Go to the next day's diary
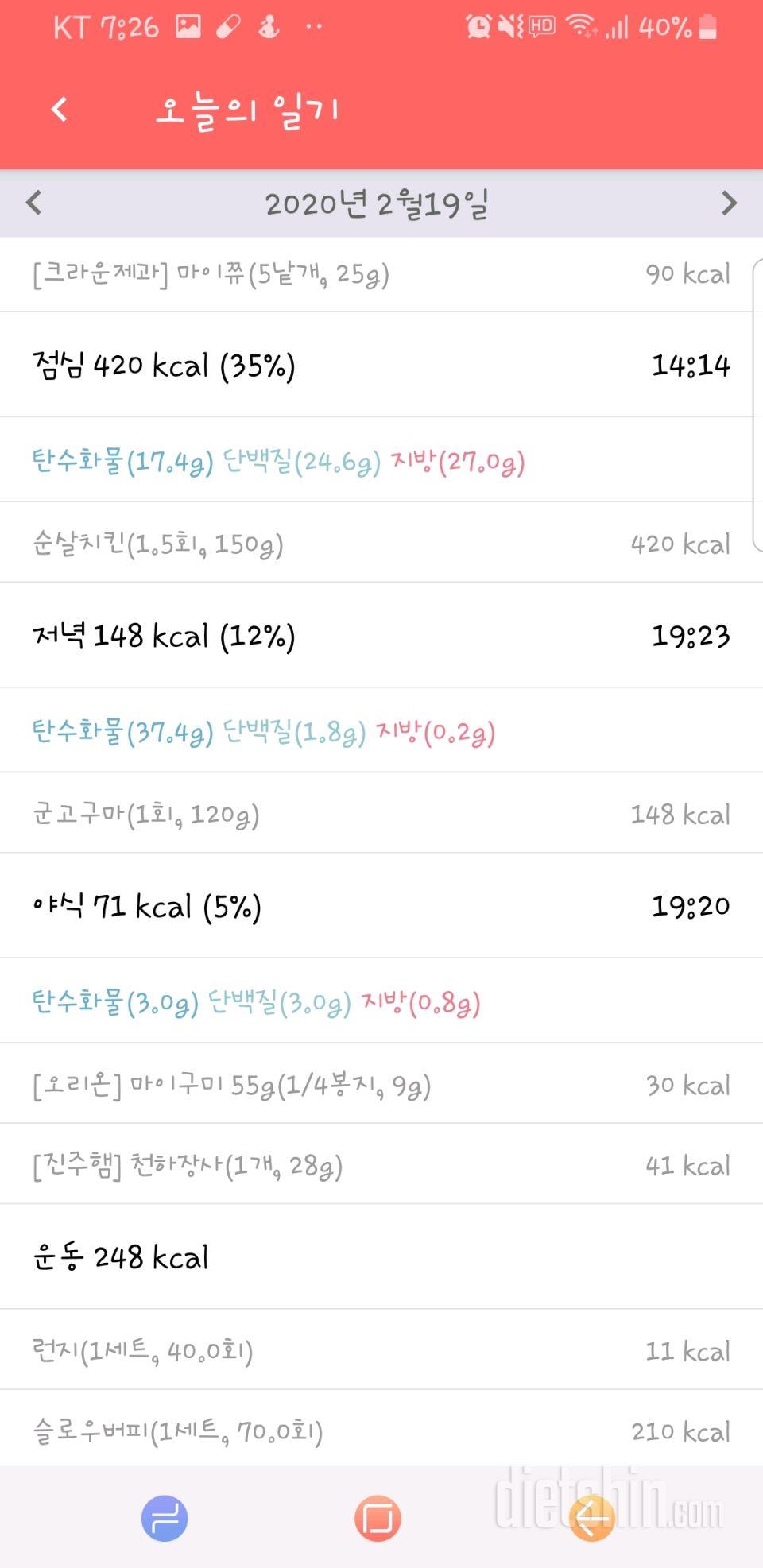 click(x=728, y=203)
